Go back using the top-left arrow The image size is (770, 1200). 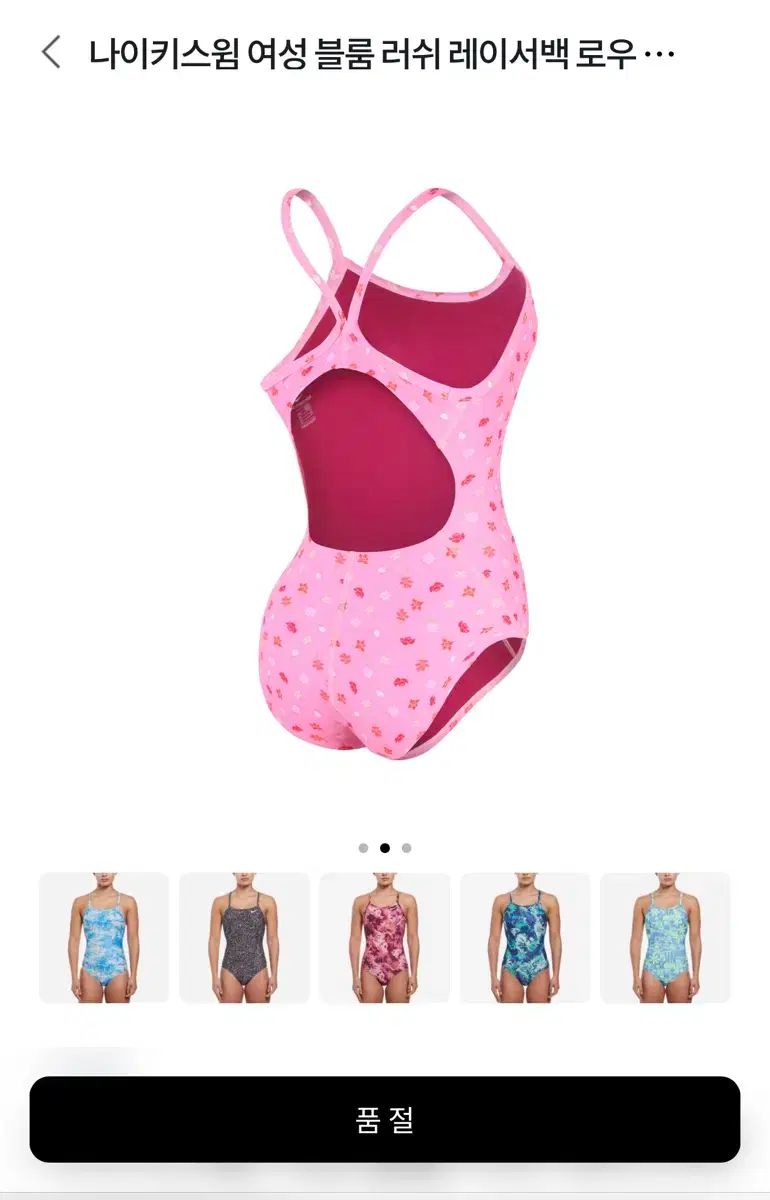pyautogui.click(x=51, y=52)
